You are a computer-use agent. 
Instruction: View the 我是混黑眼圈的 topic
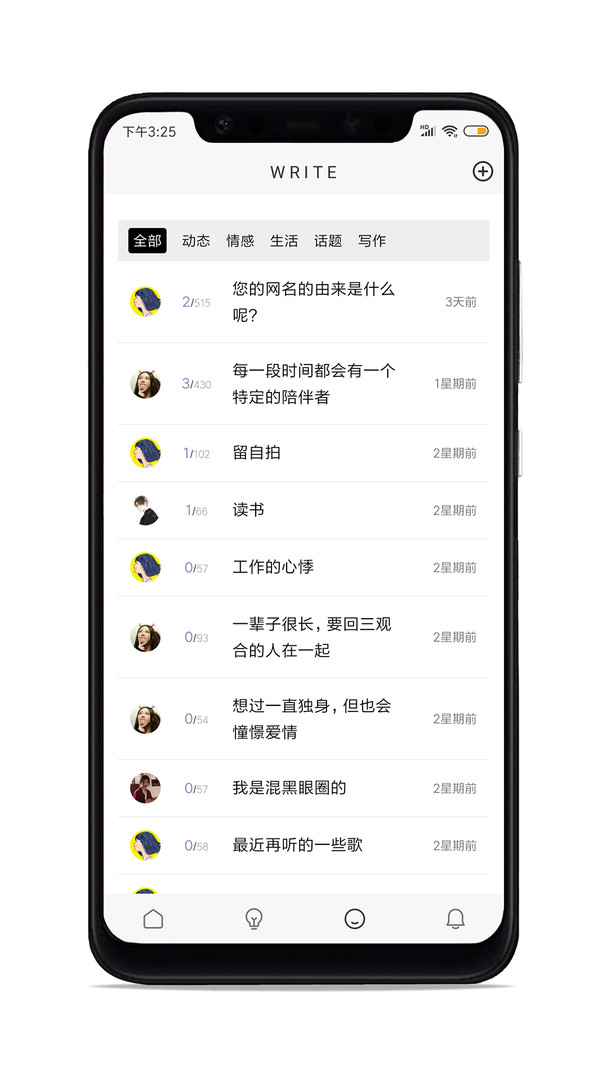(290, 788)
